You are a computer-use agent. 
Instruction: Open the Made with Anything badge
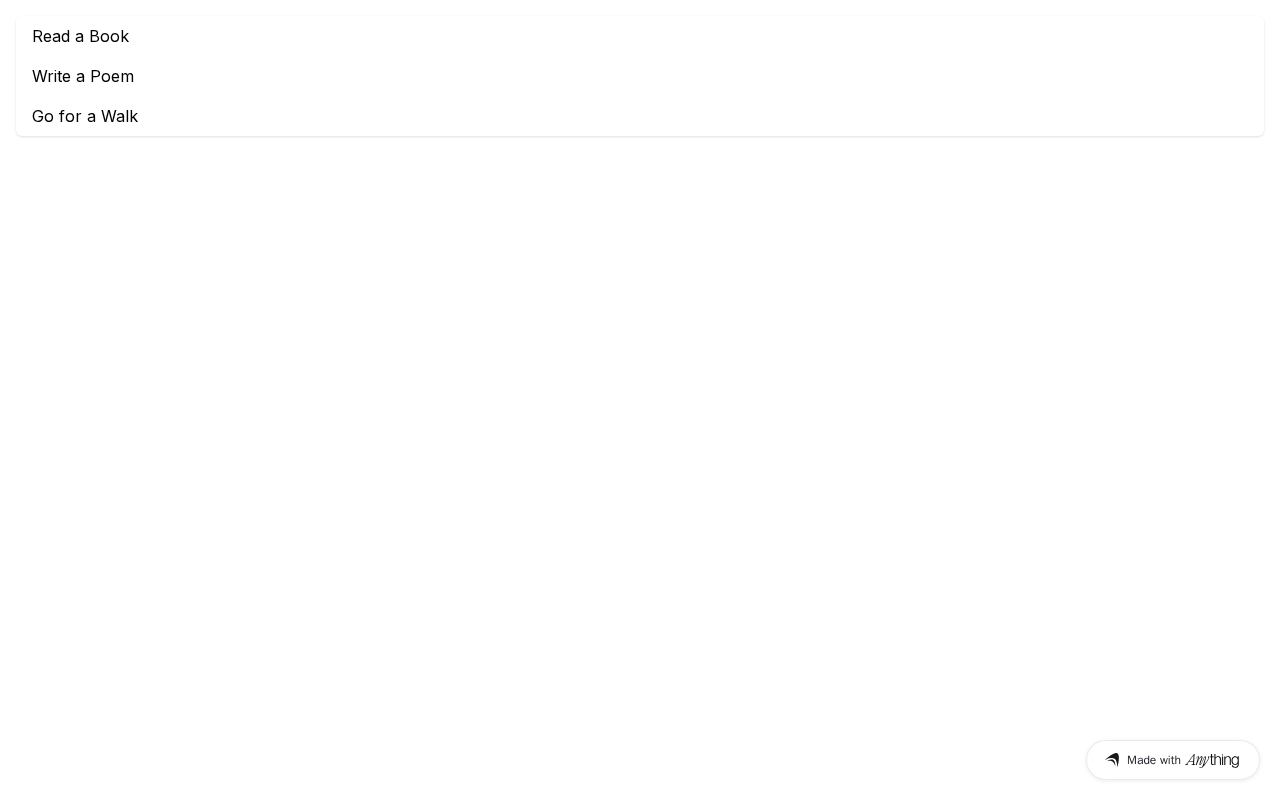coord(1172,760)
